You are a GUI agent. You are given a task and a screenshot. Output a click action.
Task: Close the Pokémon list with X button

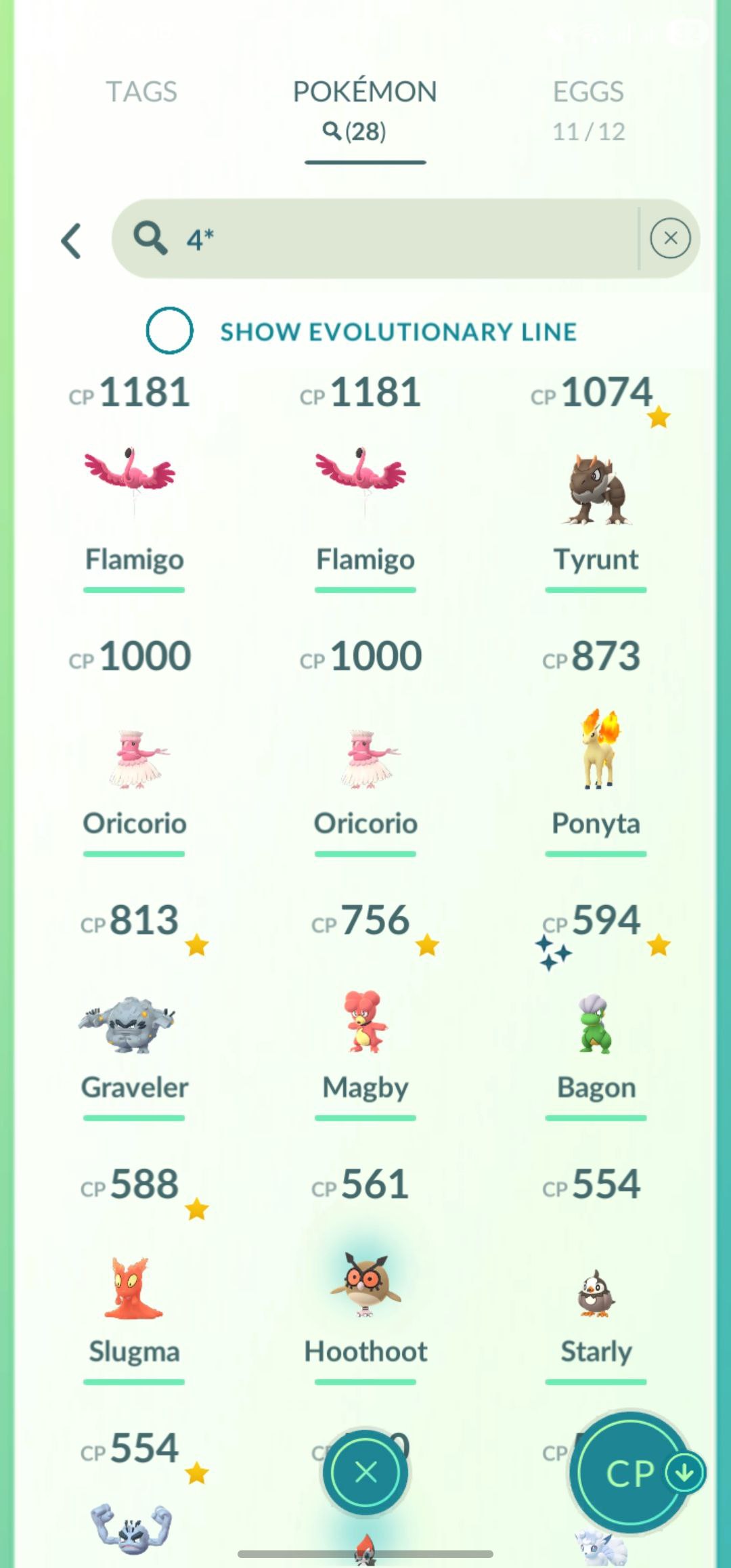click(x=365, y=1472)
